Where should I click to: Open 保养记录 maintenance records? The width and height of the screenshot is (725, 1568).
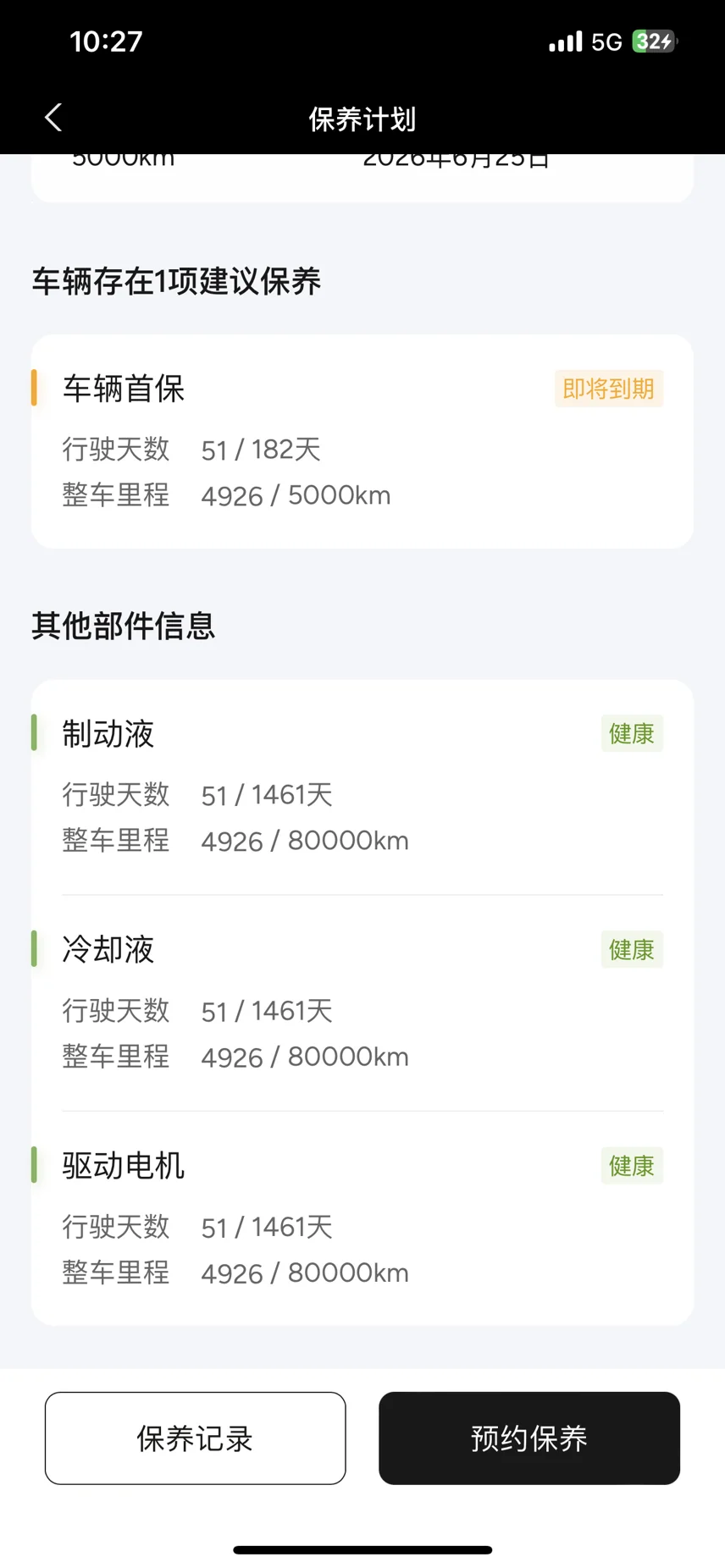point(195,1438)
